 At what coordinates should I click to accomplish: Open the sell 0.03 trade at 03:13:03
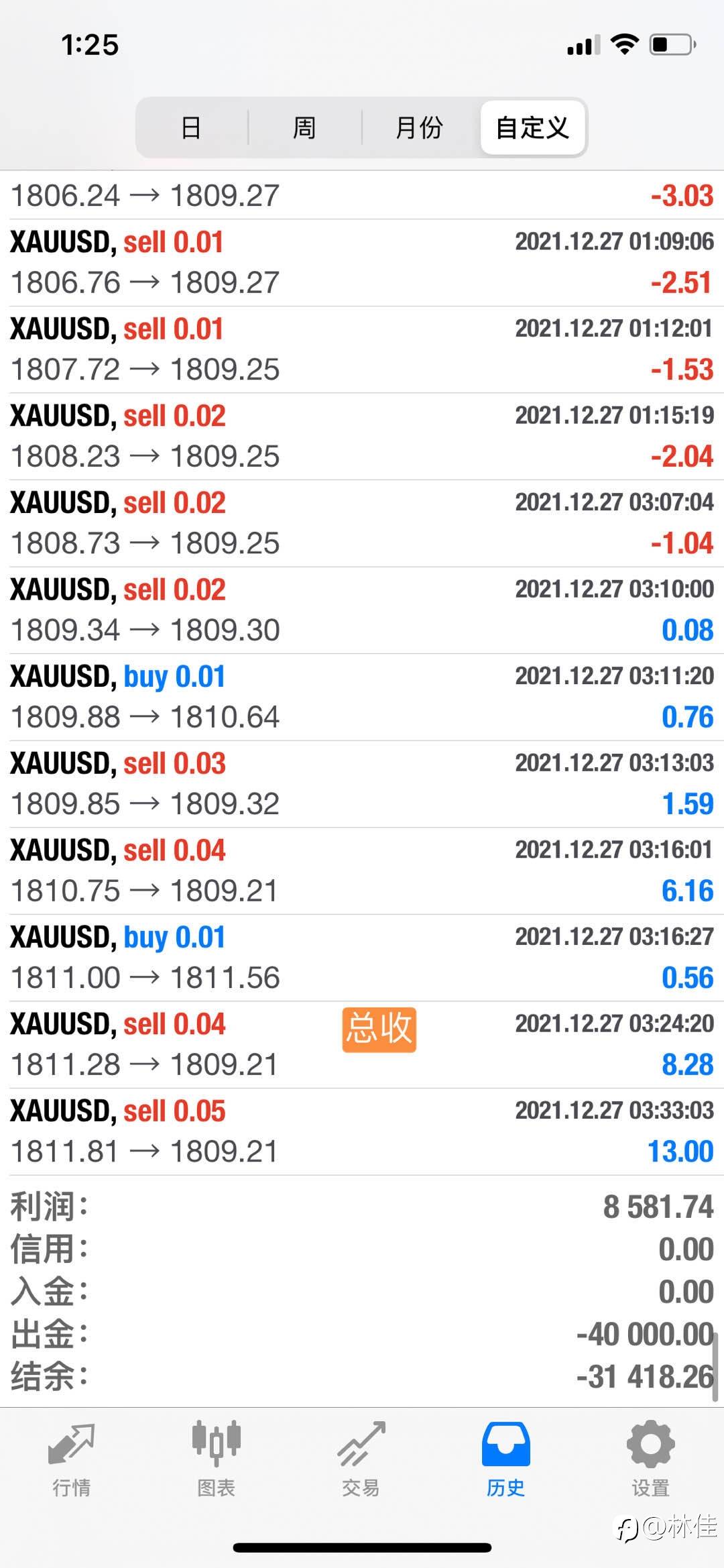(362, 784)
